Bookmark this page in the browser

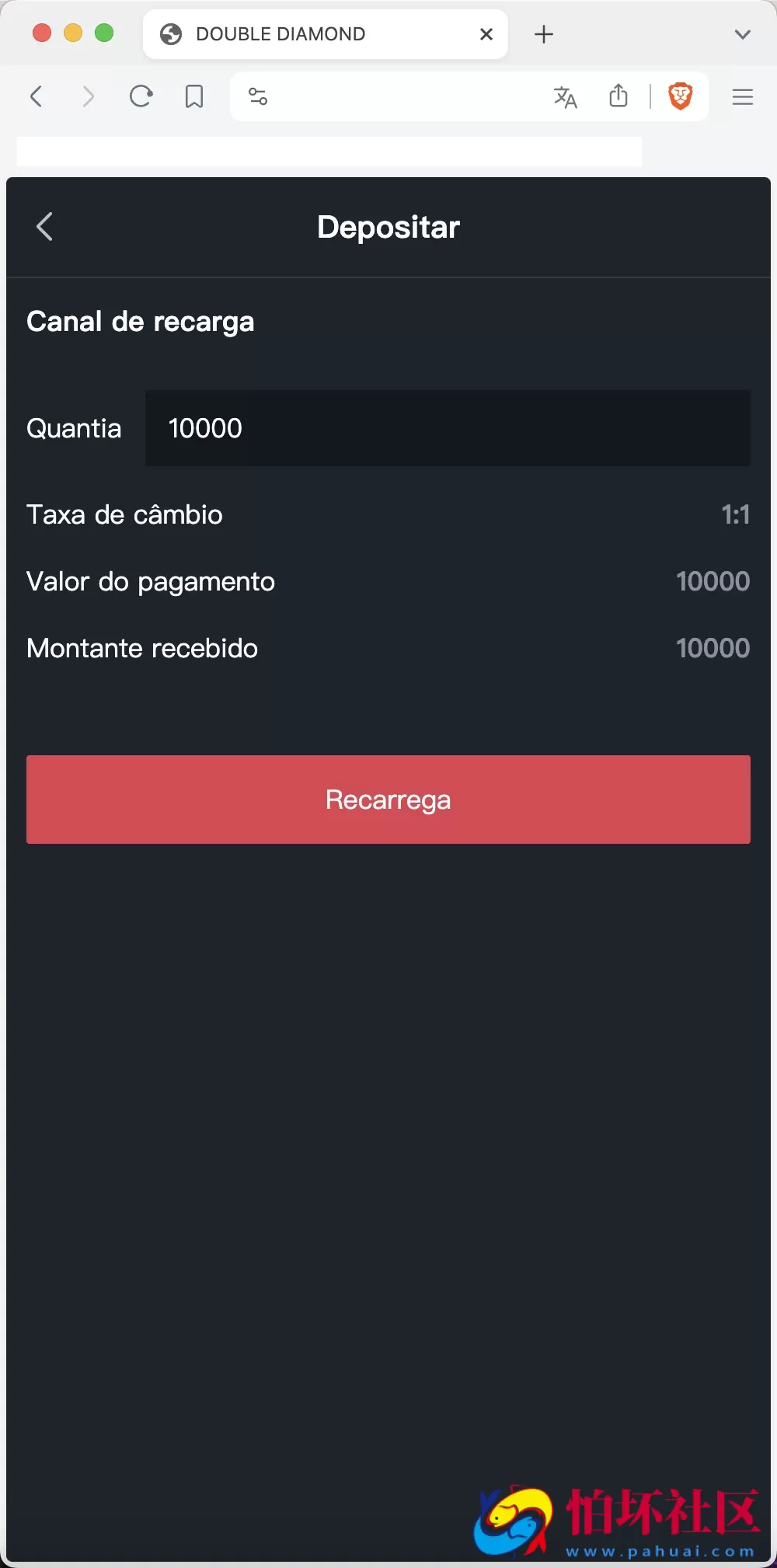(194, 96)
